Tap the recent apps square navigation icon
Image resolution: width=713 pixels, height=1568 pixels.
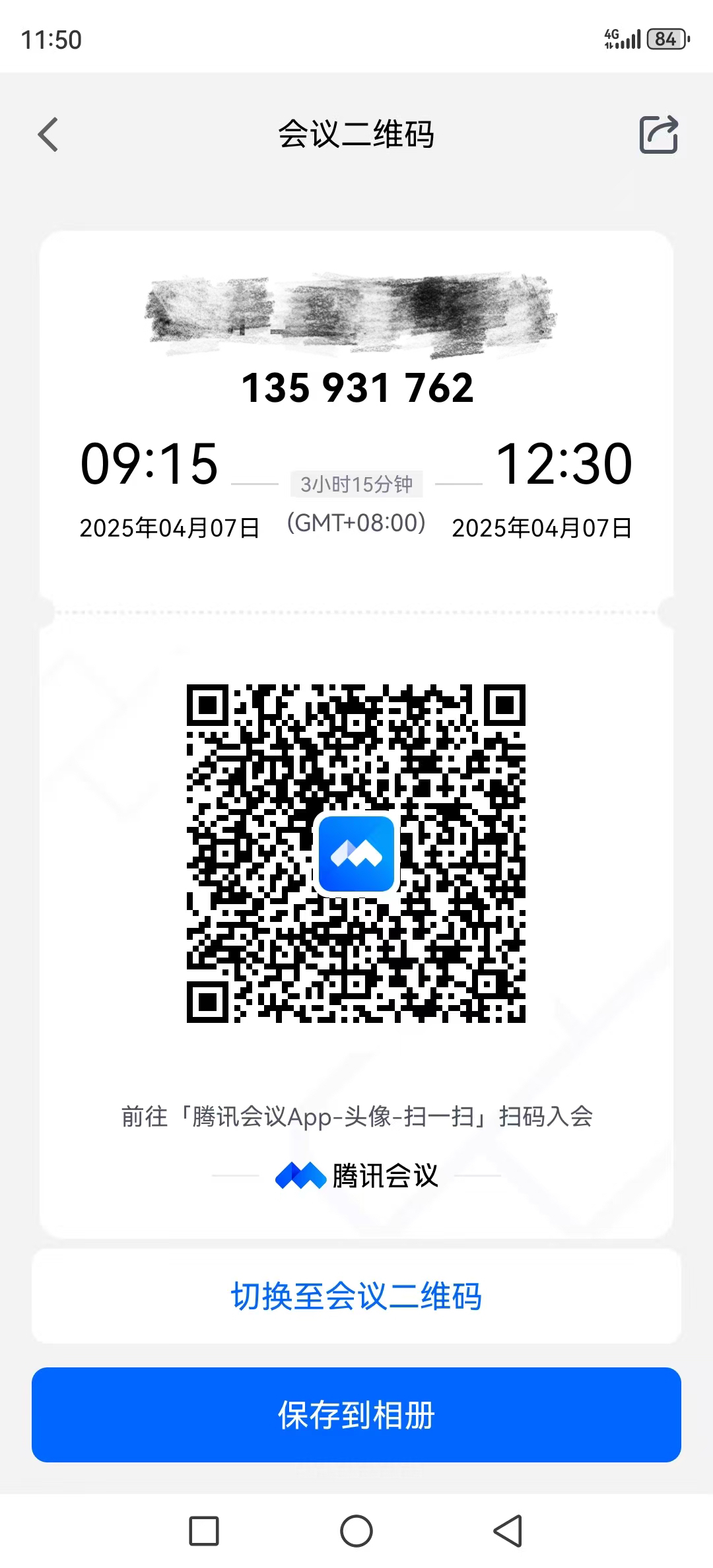click(x=203, y=1530)
